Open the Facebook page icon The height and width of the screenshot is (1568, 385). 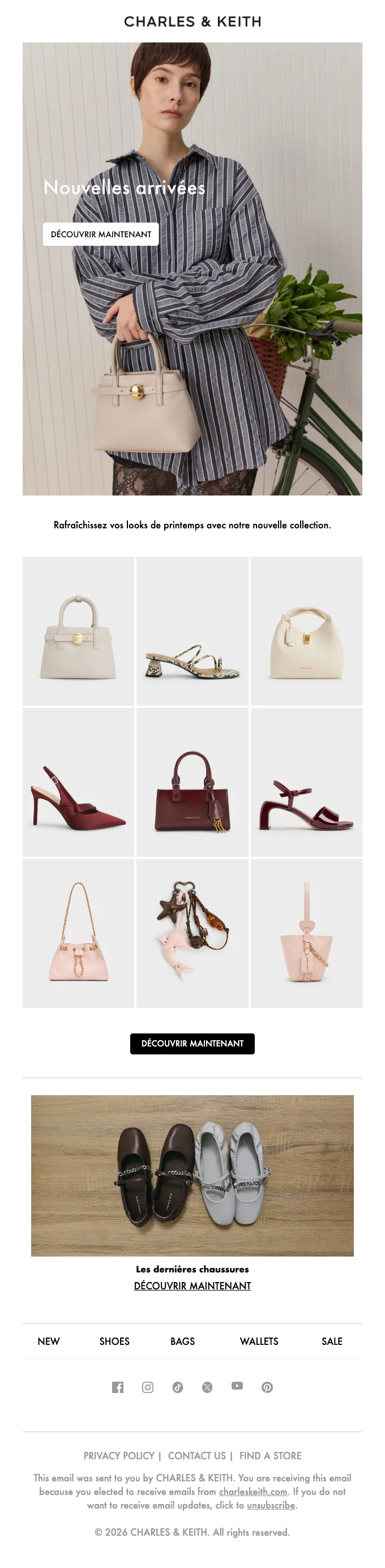pos(118,1387)
